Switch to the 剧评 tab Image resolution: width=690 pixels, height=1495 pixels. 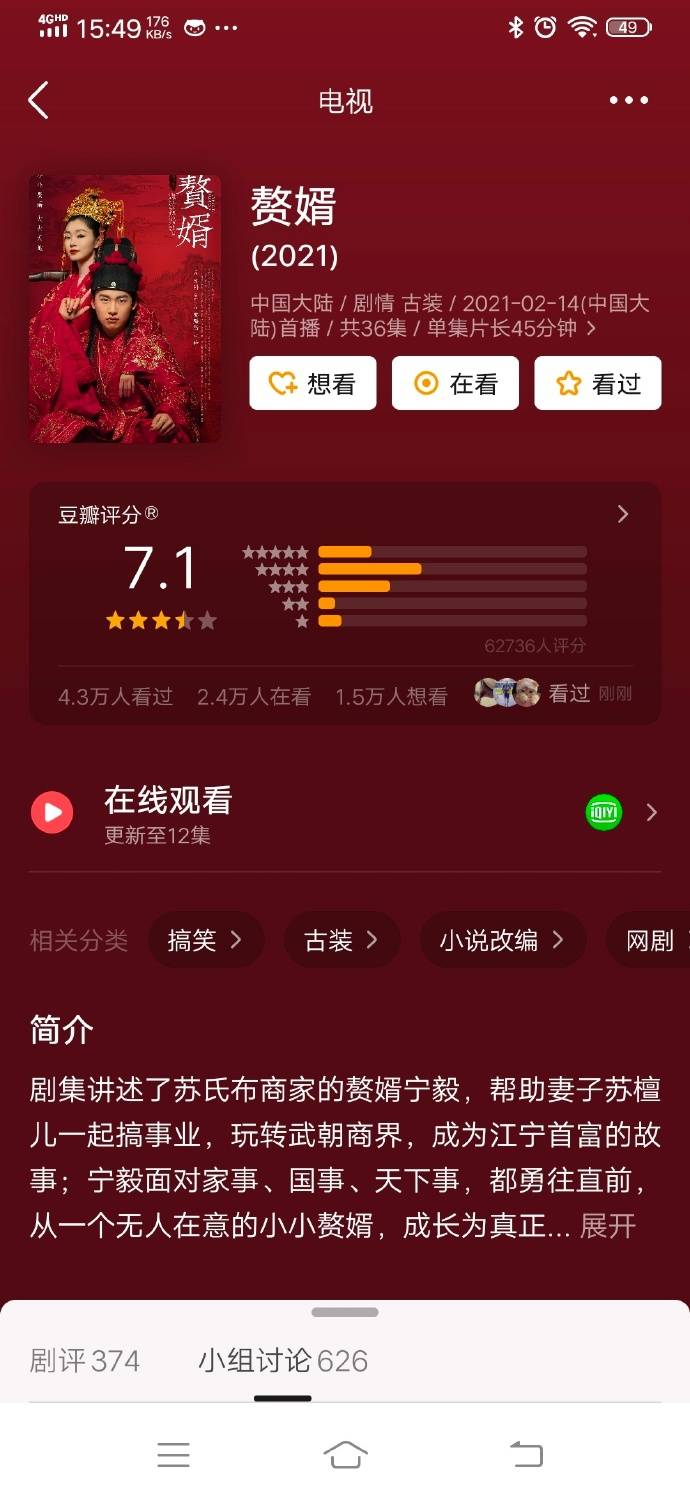point(85,1361)
